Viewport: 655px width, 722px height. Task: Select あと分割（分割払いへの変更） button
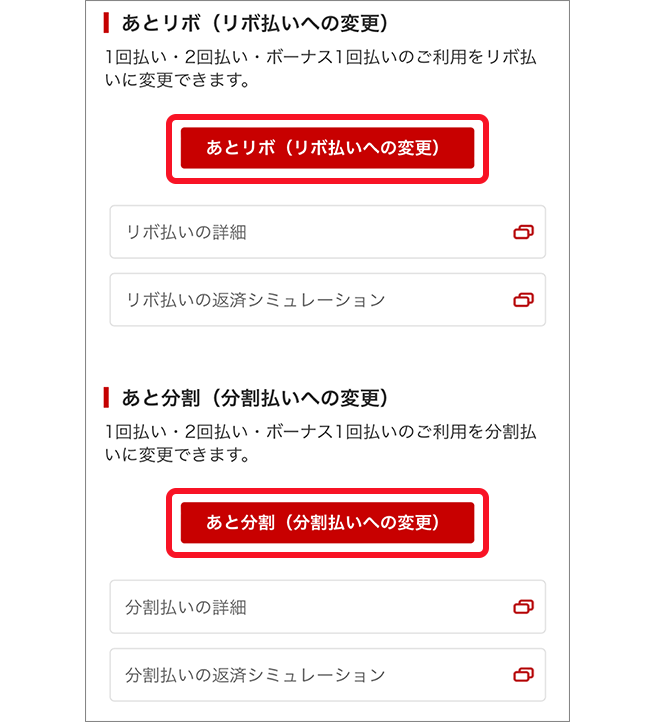pyautogui.click(x=327, y=522)
